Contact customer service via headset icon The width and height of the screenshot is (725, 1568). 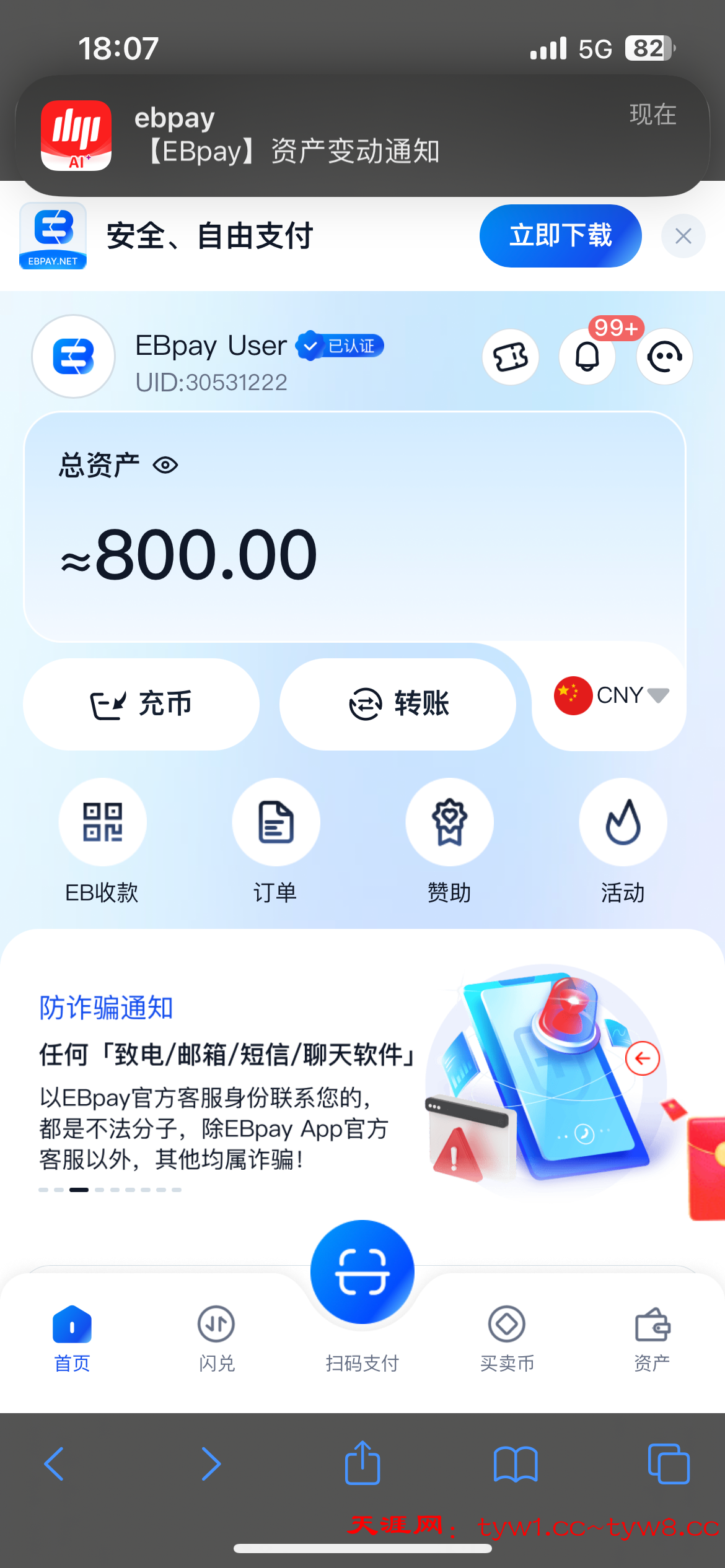pyautogui.click(x=664, y=357)
